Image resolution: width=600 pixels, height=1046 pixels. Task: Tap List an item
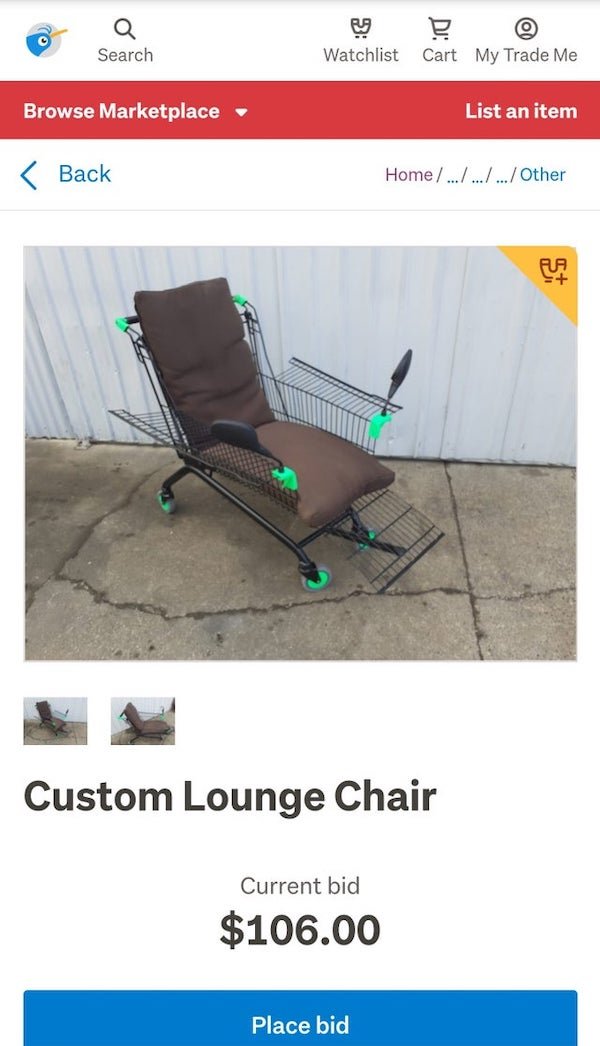coord(520,111)
